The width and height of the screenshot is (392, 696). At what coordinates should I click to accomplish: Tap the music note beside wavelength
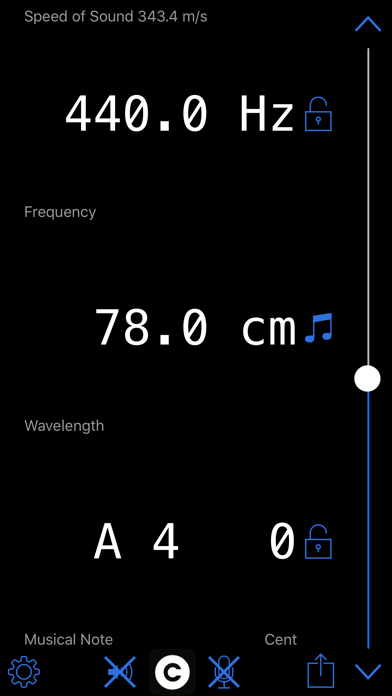pyautogui.click(x=319, y=328)
